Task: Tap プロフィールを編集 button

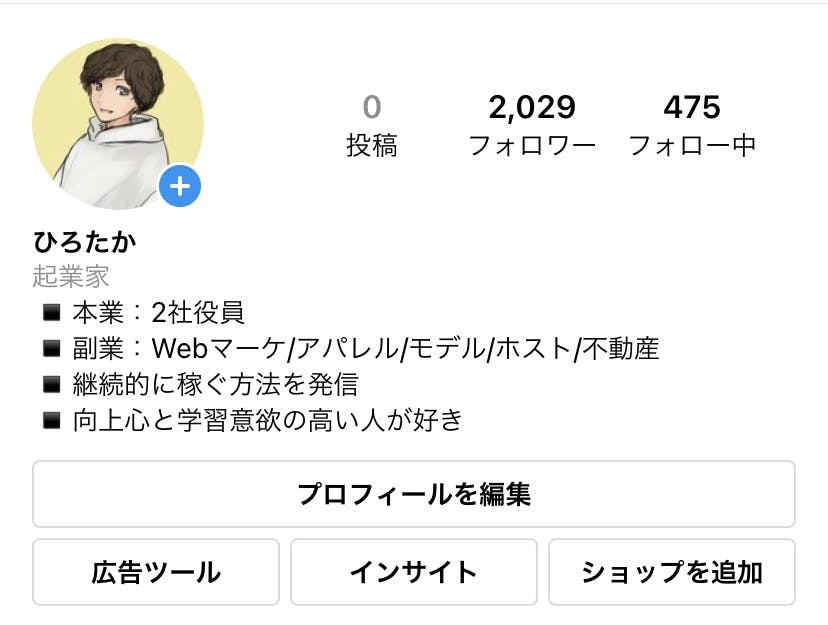Action: click(x=414, y=494)
